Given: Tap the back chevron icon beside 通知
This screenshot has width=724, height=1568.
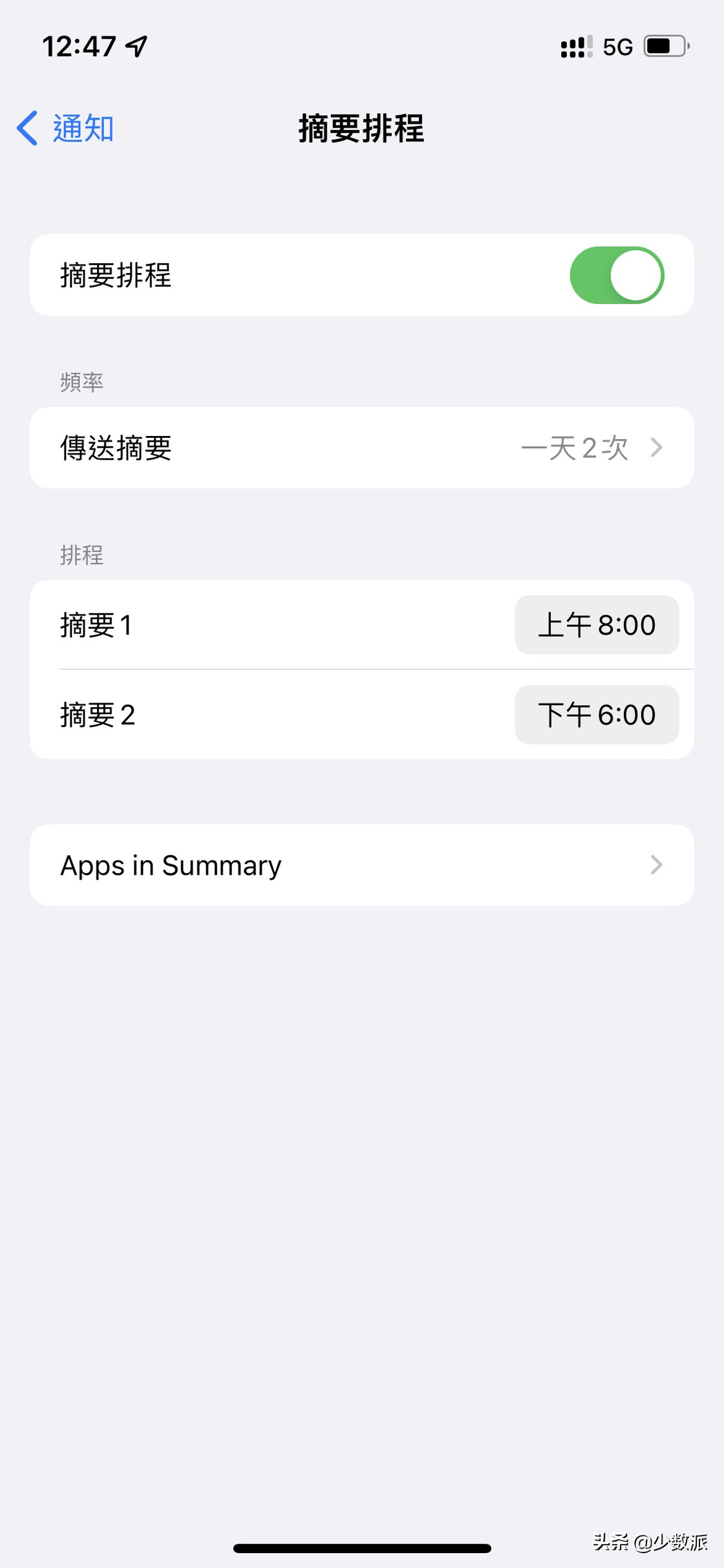Looking at the screenshot, I should [26, 127].
